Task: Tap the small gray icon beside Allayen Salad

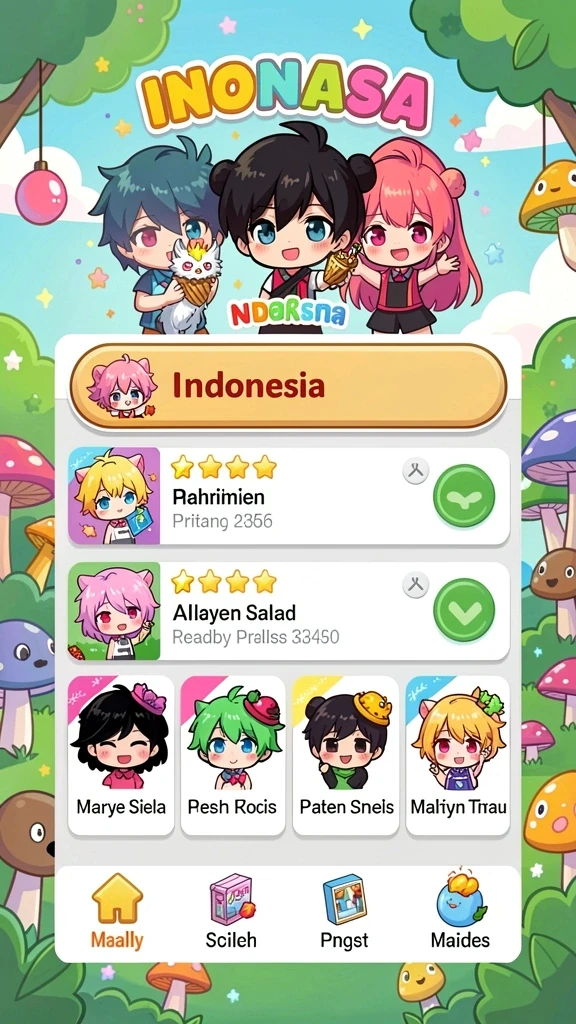Action: tap(415, 585)
